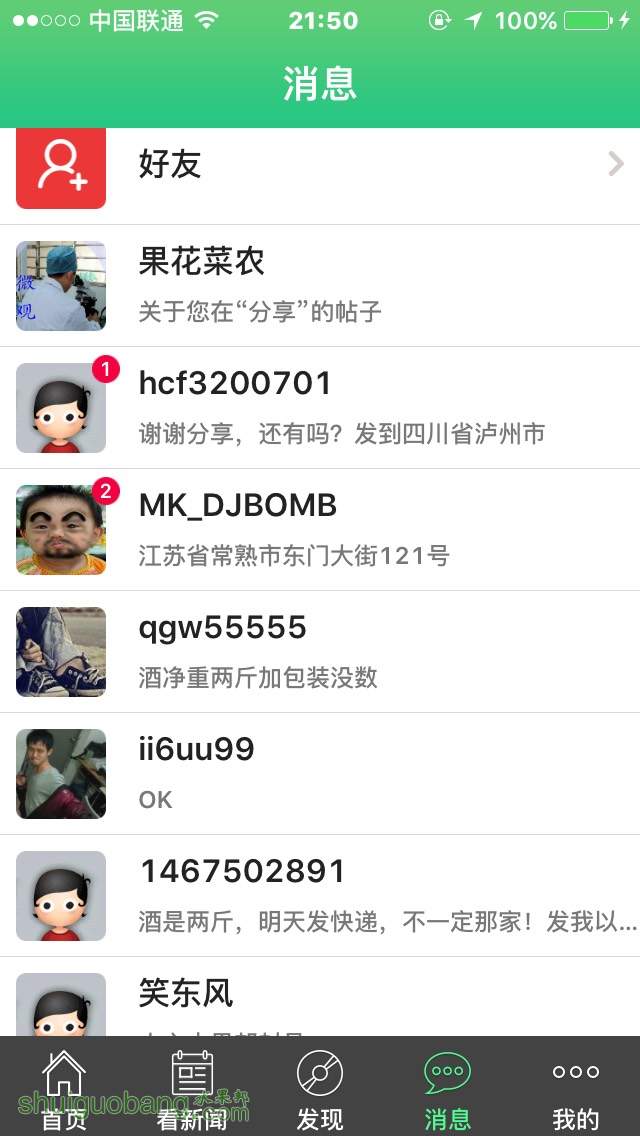The image size is (640, 1136).
Task: Open the chat with qgw55555
Action: 320,652
